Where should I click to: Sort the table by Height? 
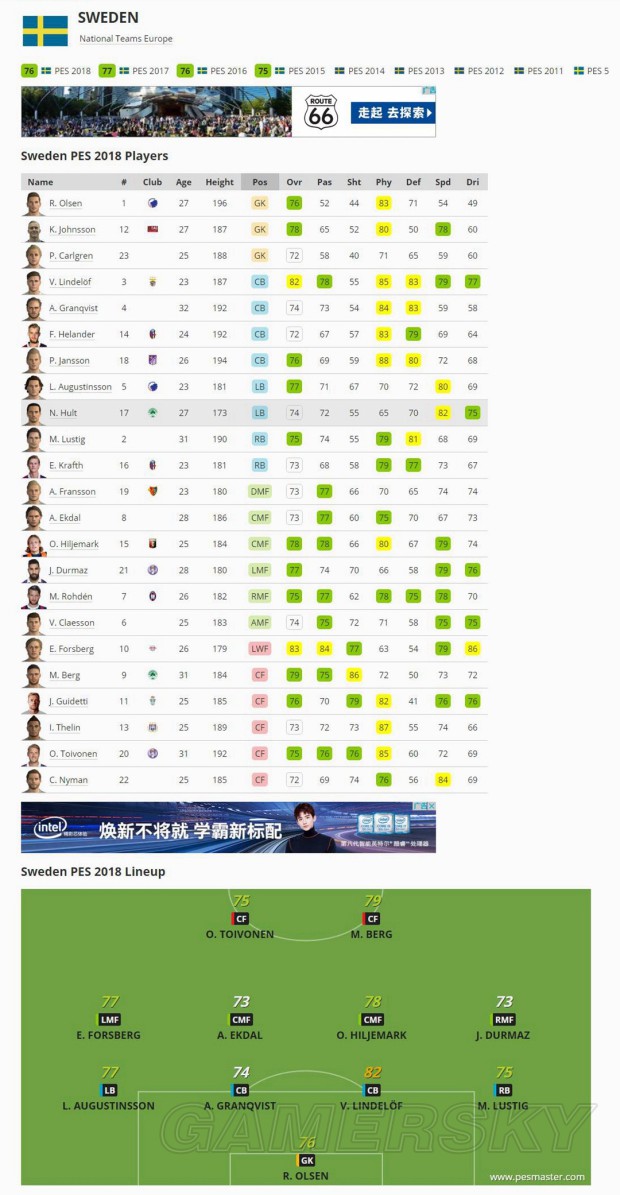(x=219, y=182)
